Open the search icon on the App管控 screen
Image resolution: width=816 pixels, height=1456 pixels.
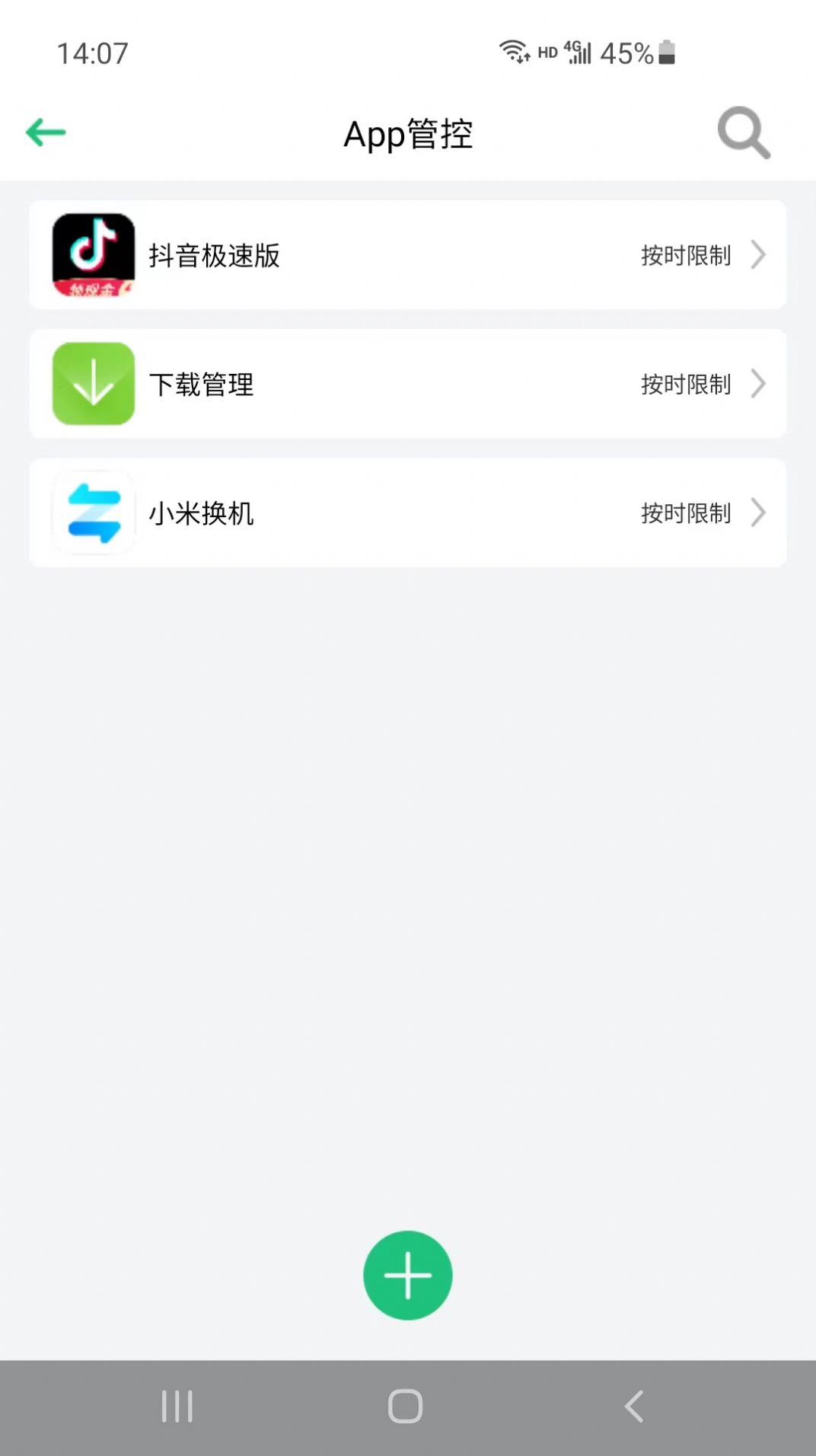[743, 133]
